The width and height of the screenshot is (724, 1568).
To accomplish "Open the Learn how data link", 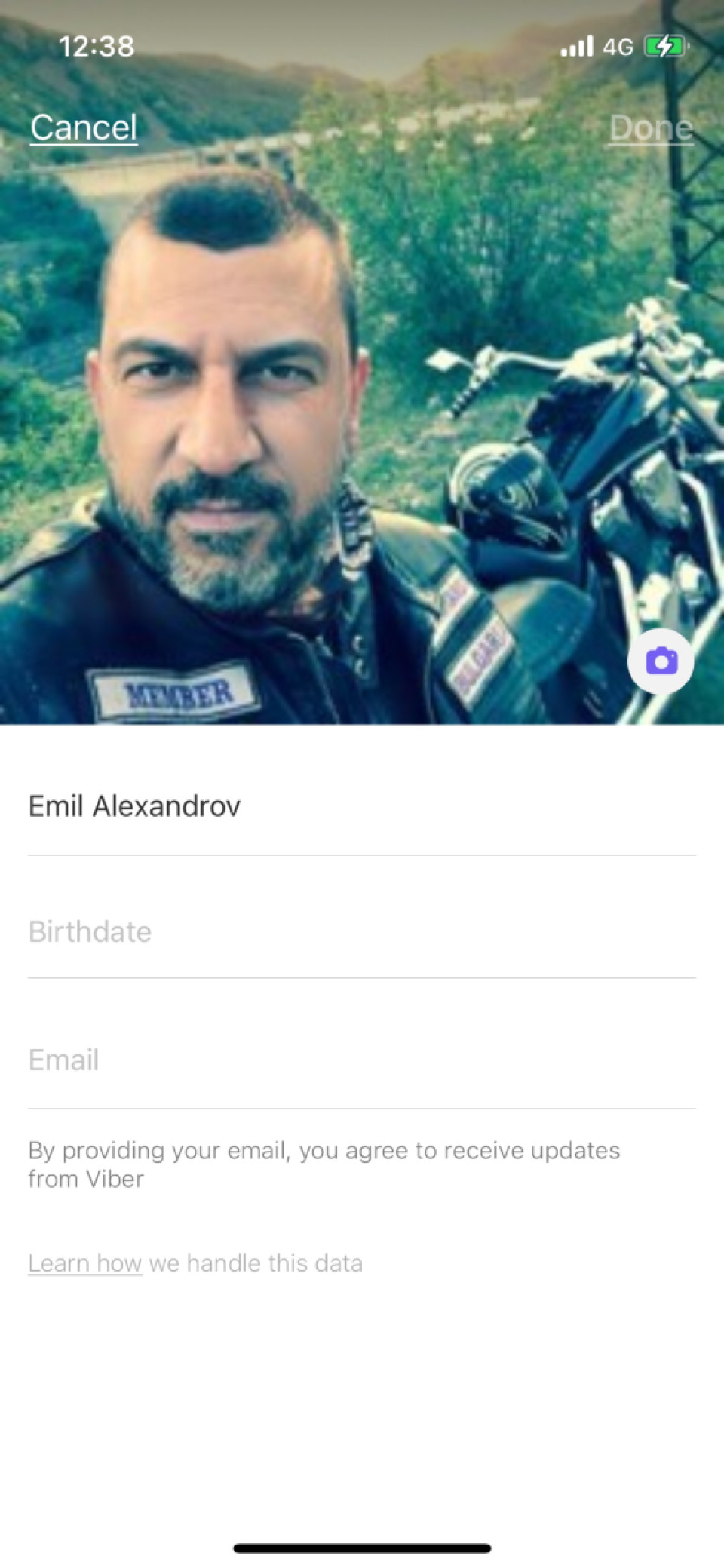I will click(84, 1263).
